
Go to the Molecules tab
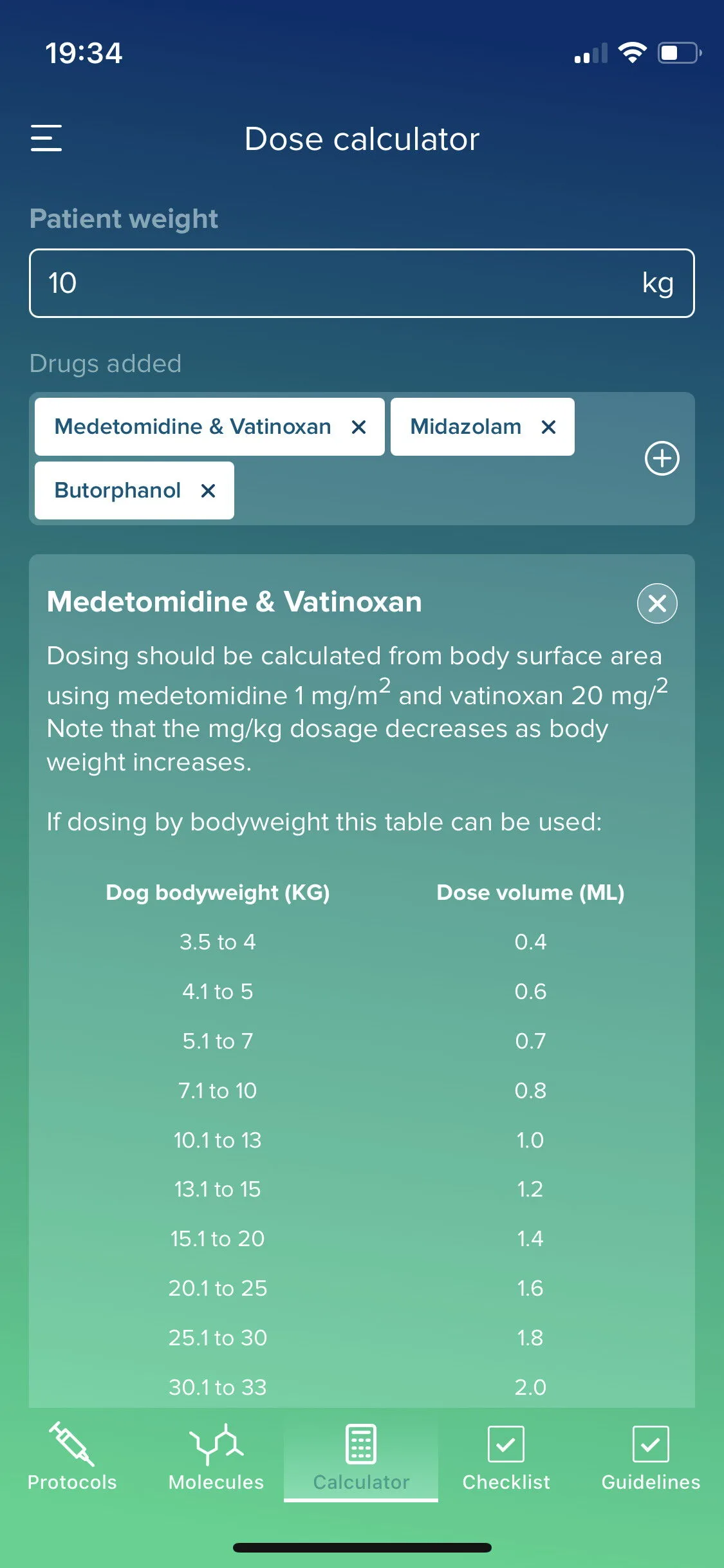click(x=216, y=1457)
